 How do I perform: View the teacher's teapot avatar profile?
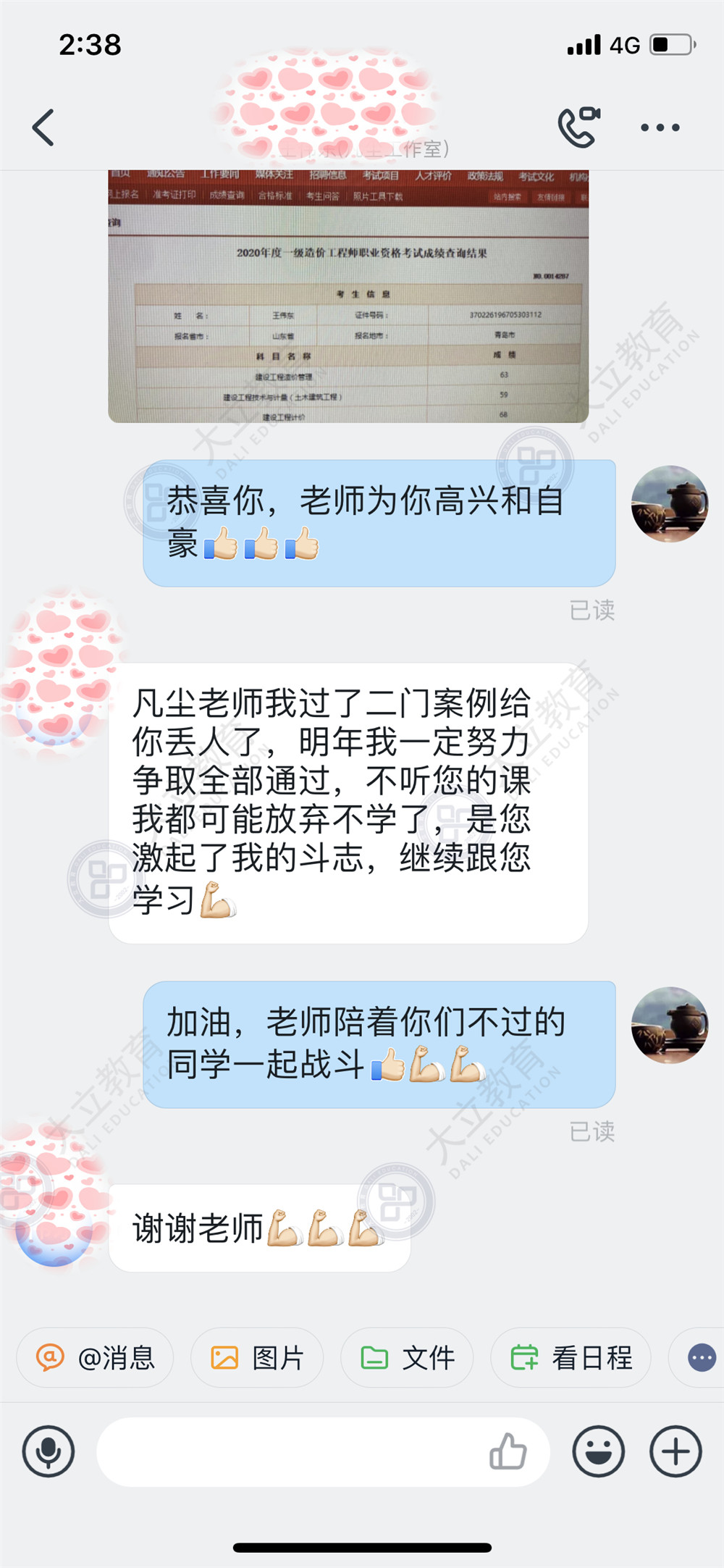coord(670,503)
